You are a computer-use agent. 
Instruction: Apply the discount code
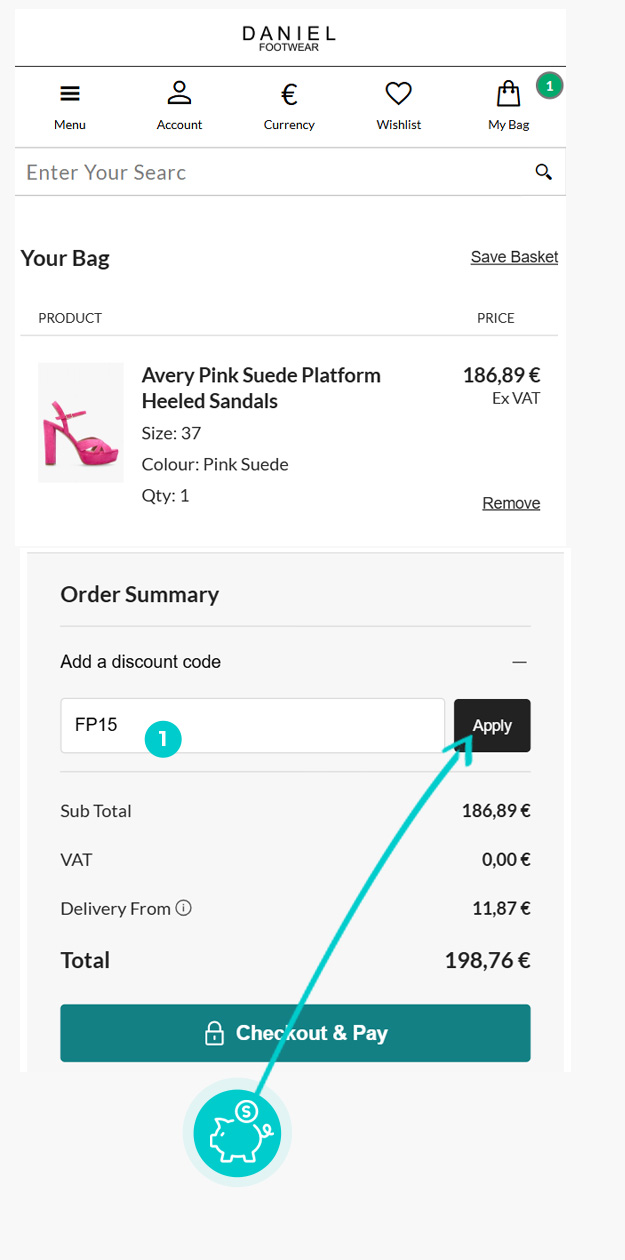click(x=492, y=726)
